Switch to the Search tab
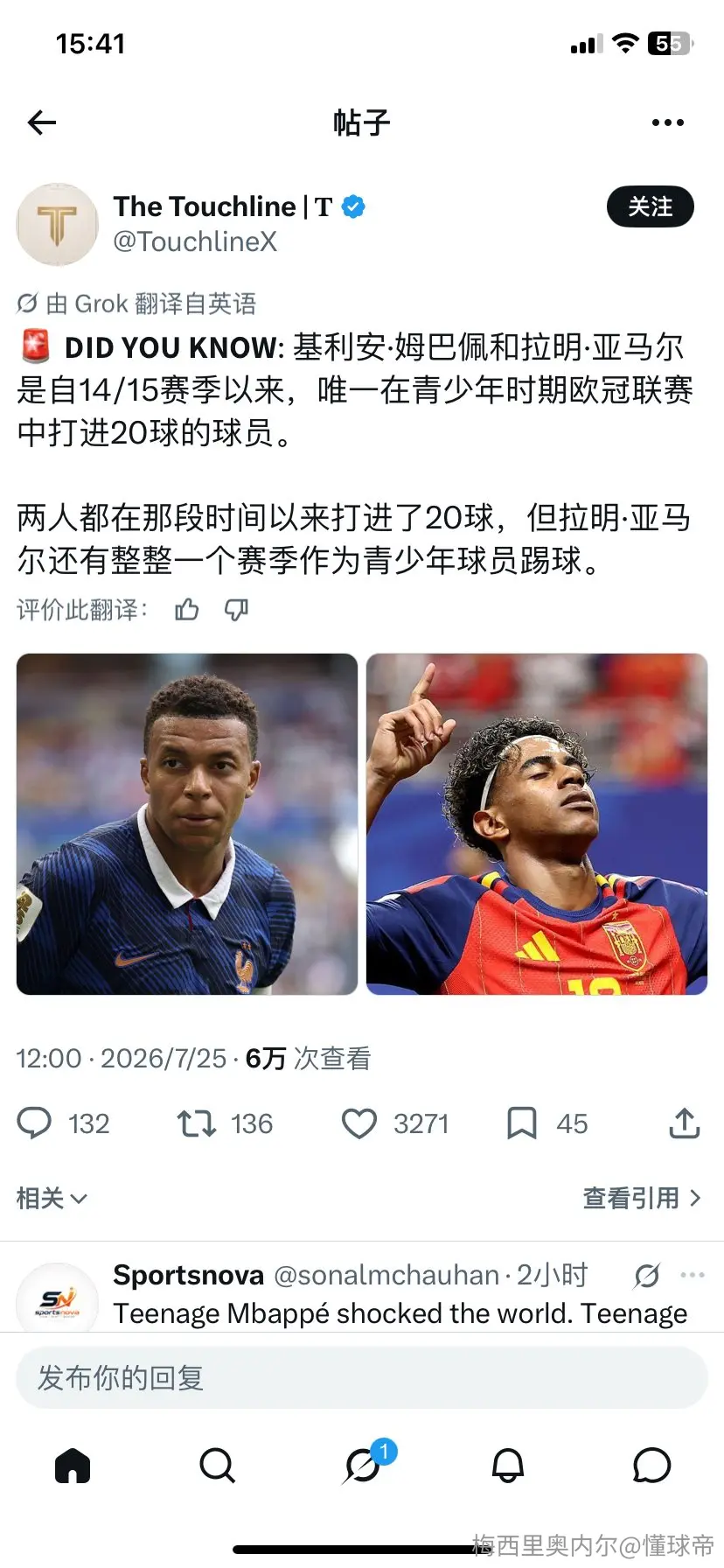724x1568 pixels. [x=217, y=1465]
